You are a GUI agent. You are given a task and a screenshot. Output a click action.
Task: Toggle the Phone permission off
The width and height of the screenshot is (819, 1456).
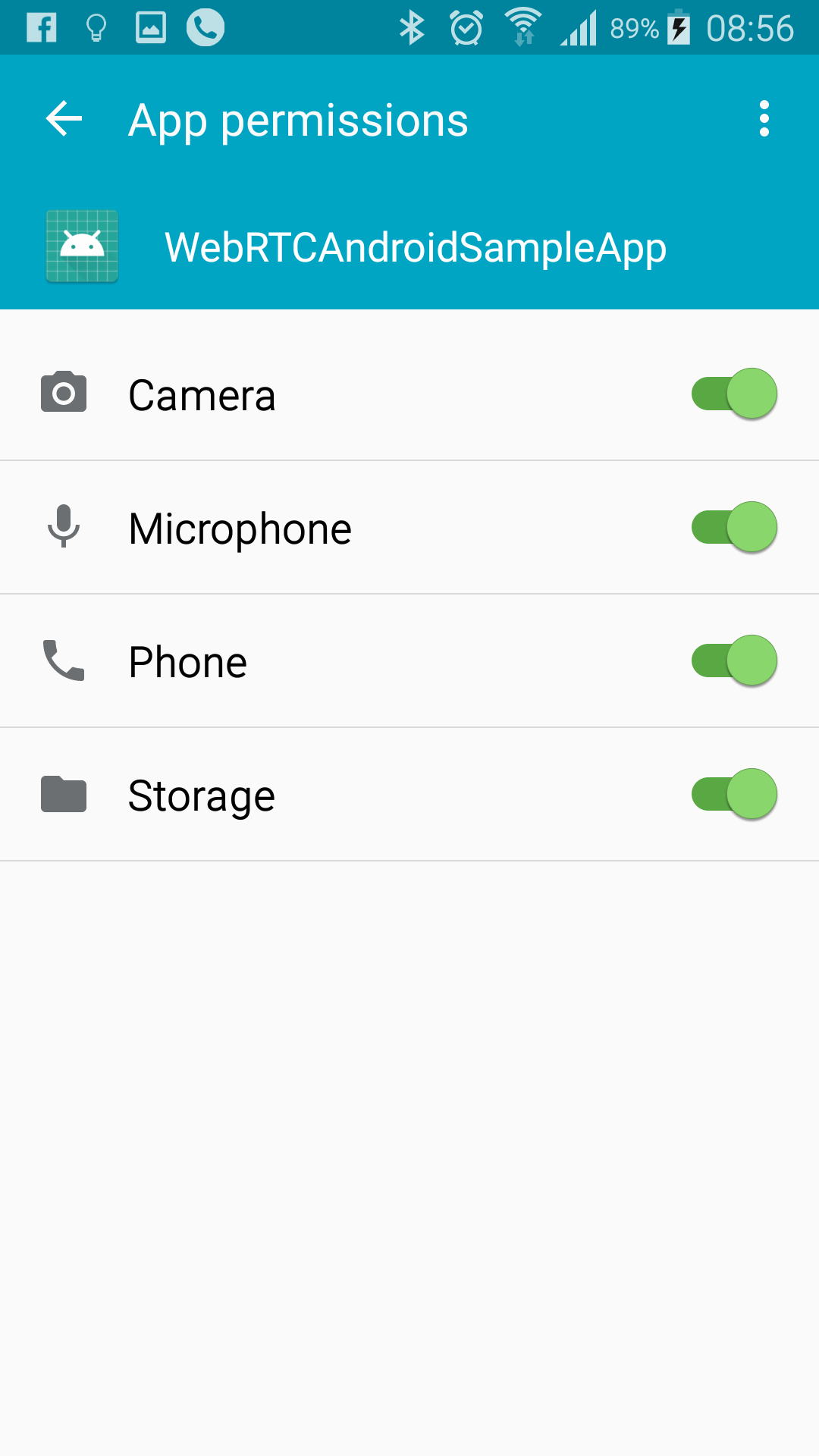click(733, 660)
